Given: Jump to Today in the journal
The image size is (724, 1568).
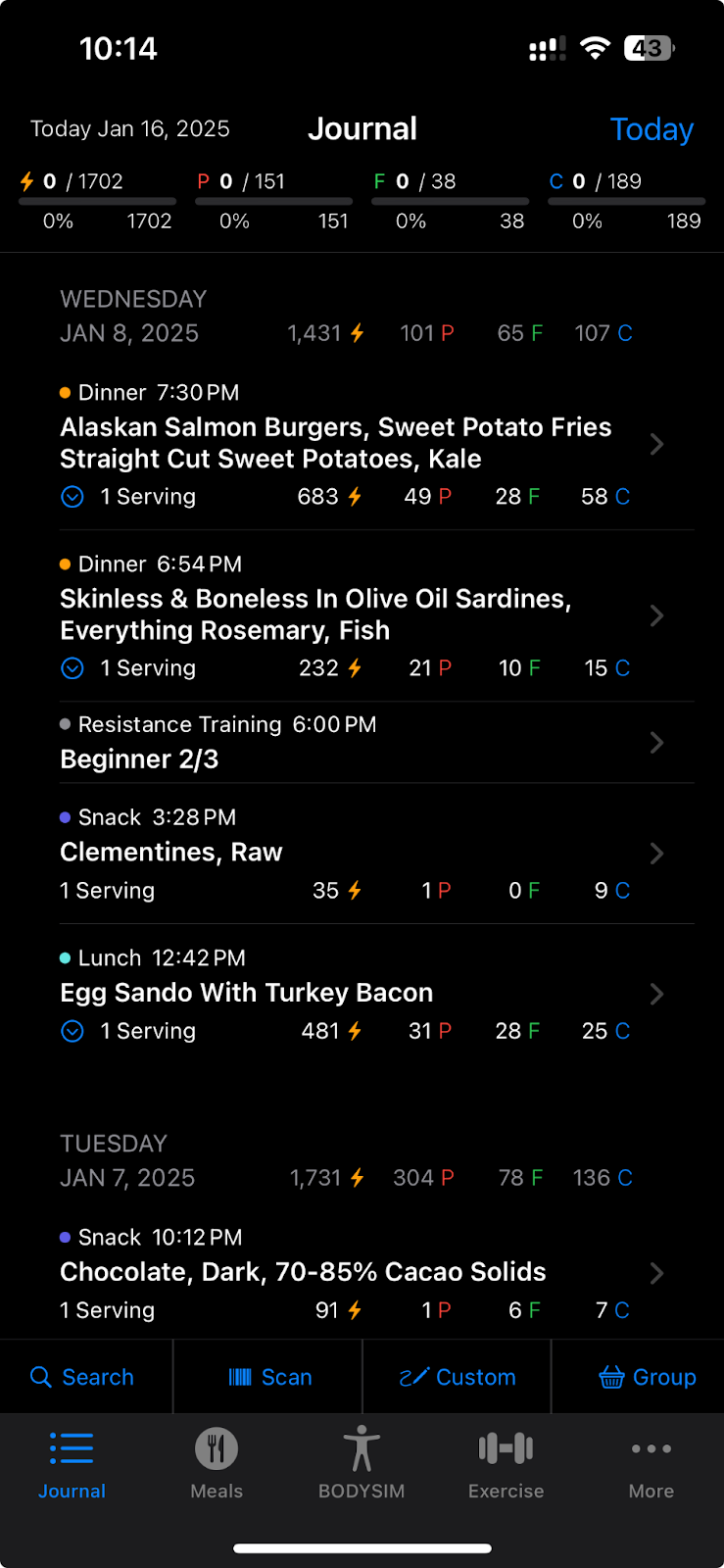Looking at the screenshot, I should point(652,129).
